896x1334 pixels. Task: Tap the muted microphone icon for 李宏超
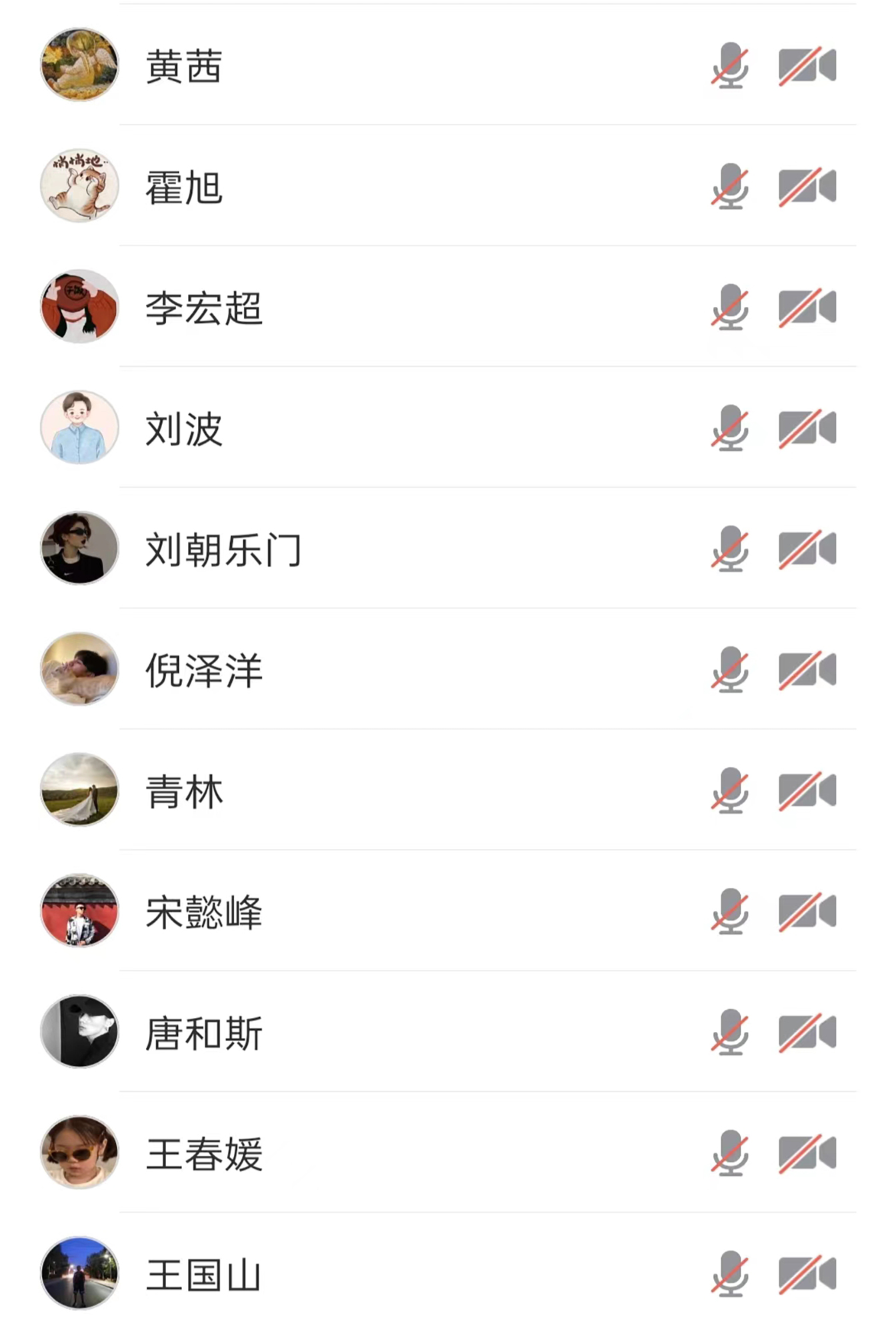(730, 307)
